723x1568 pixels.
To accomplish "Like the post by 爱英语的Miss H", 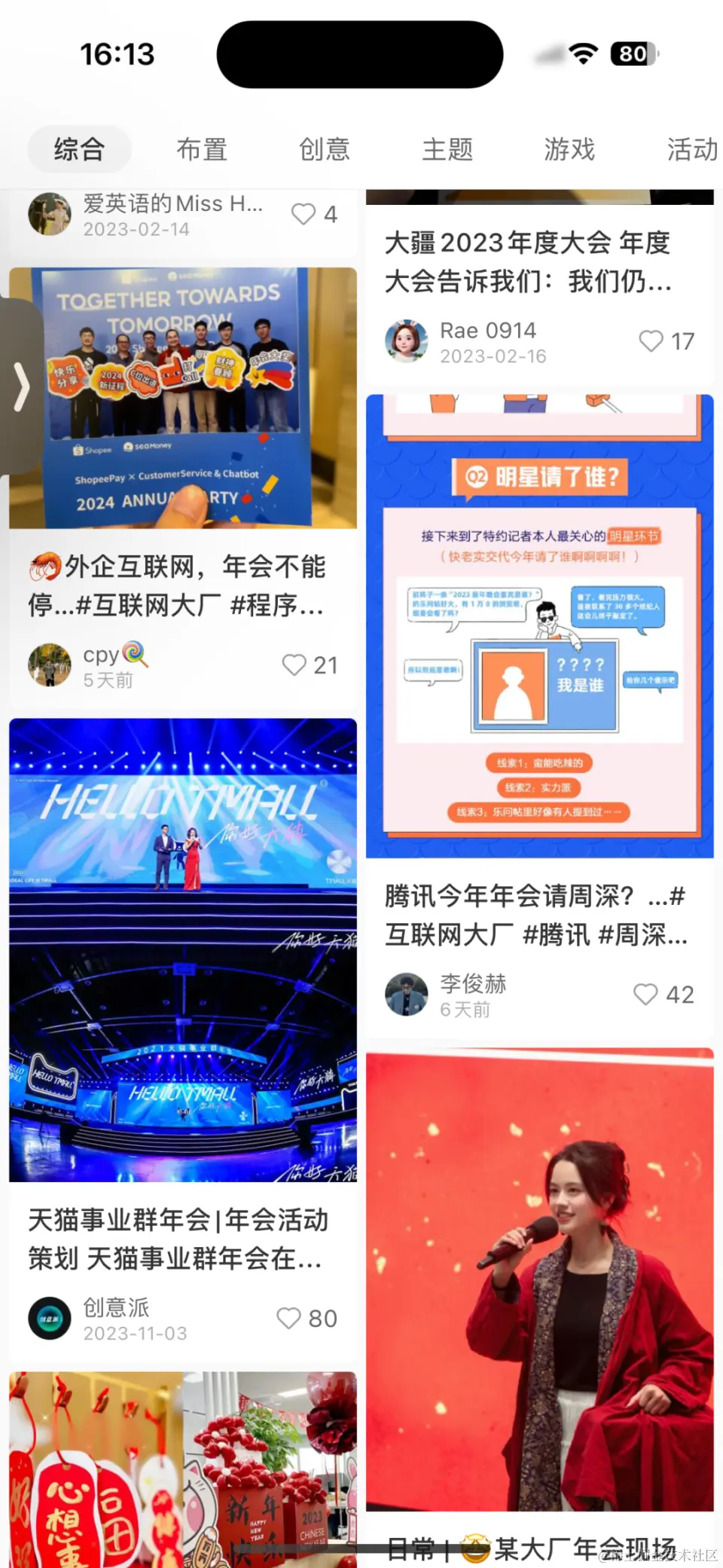I will (304, 215).
